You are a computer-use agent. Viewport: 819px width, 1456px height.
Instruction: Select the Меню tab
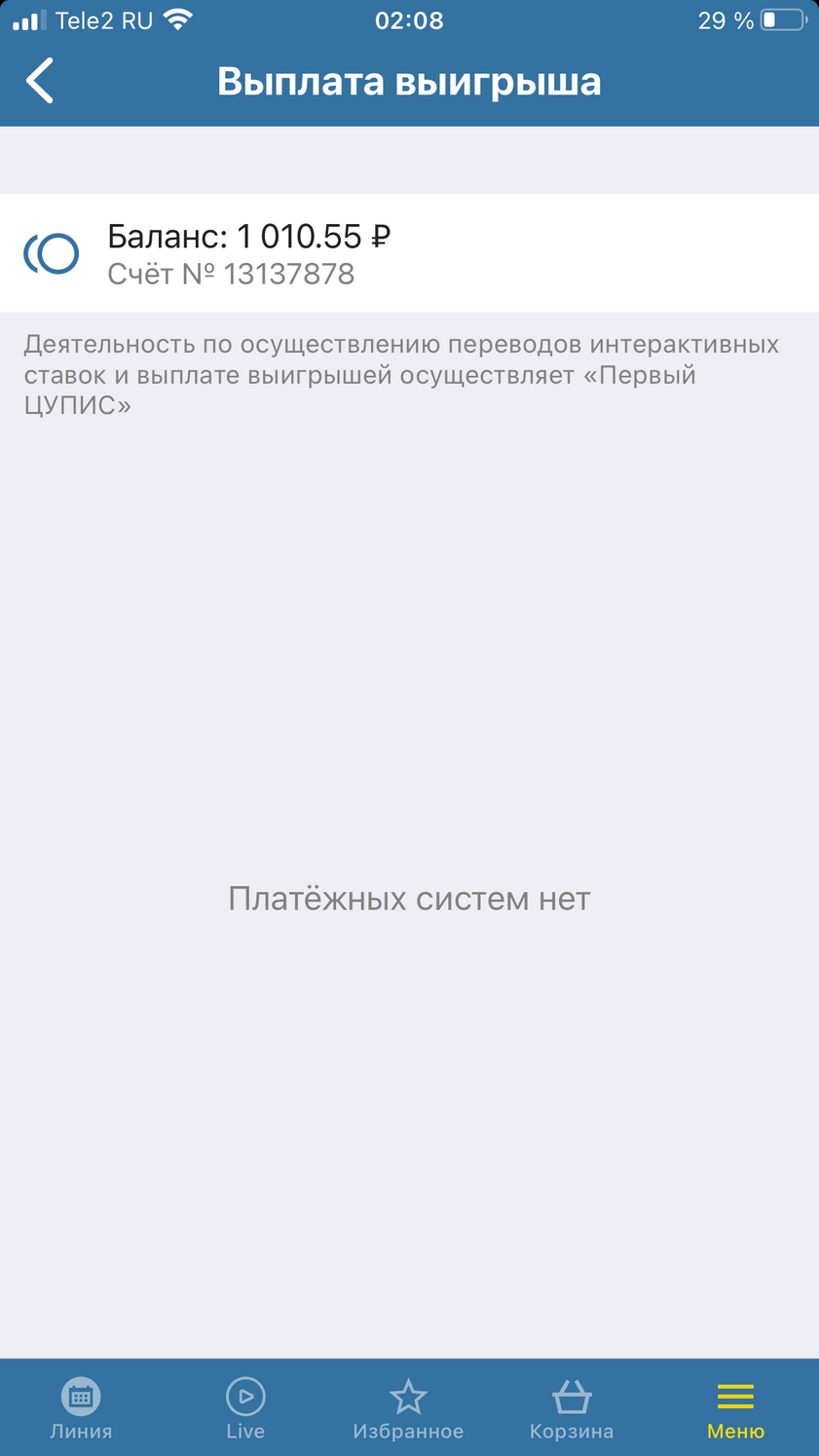click(735, 1409)
